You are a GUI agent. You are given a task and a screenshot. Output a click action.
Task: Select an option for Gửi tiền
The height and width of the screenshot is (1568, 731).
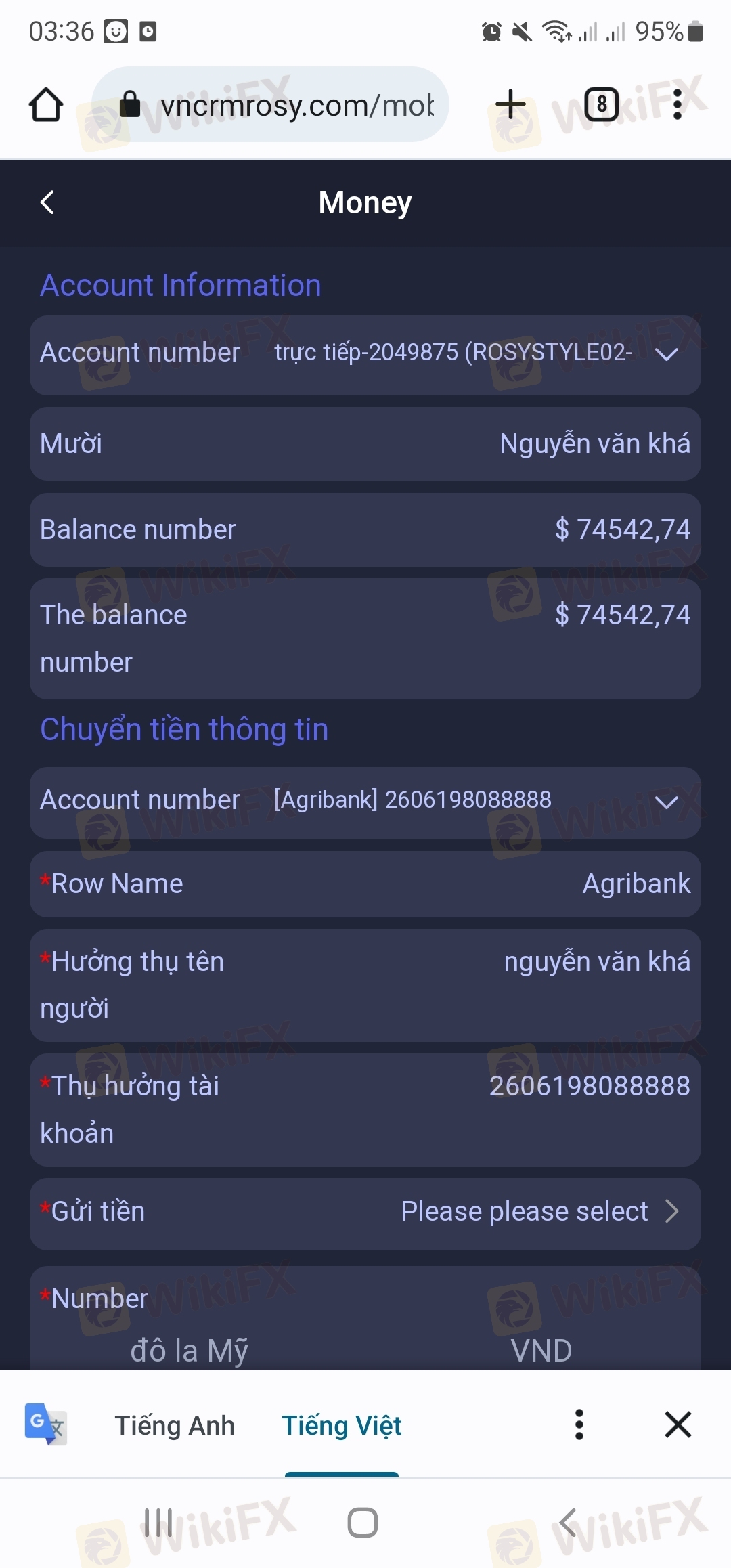pyautogui.click(x=365, y=1213)
